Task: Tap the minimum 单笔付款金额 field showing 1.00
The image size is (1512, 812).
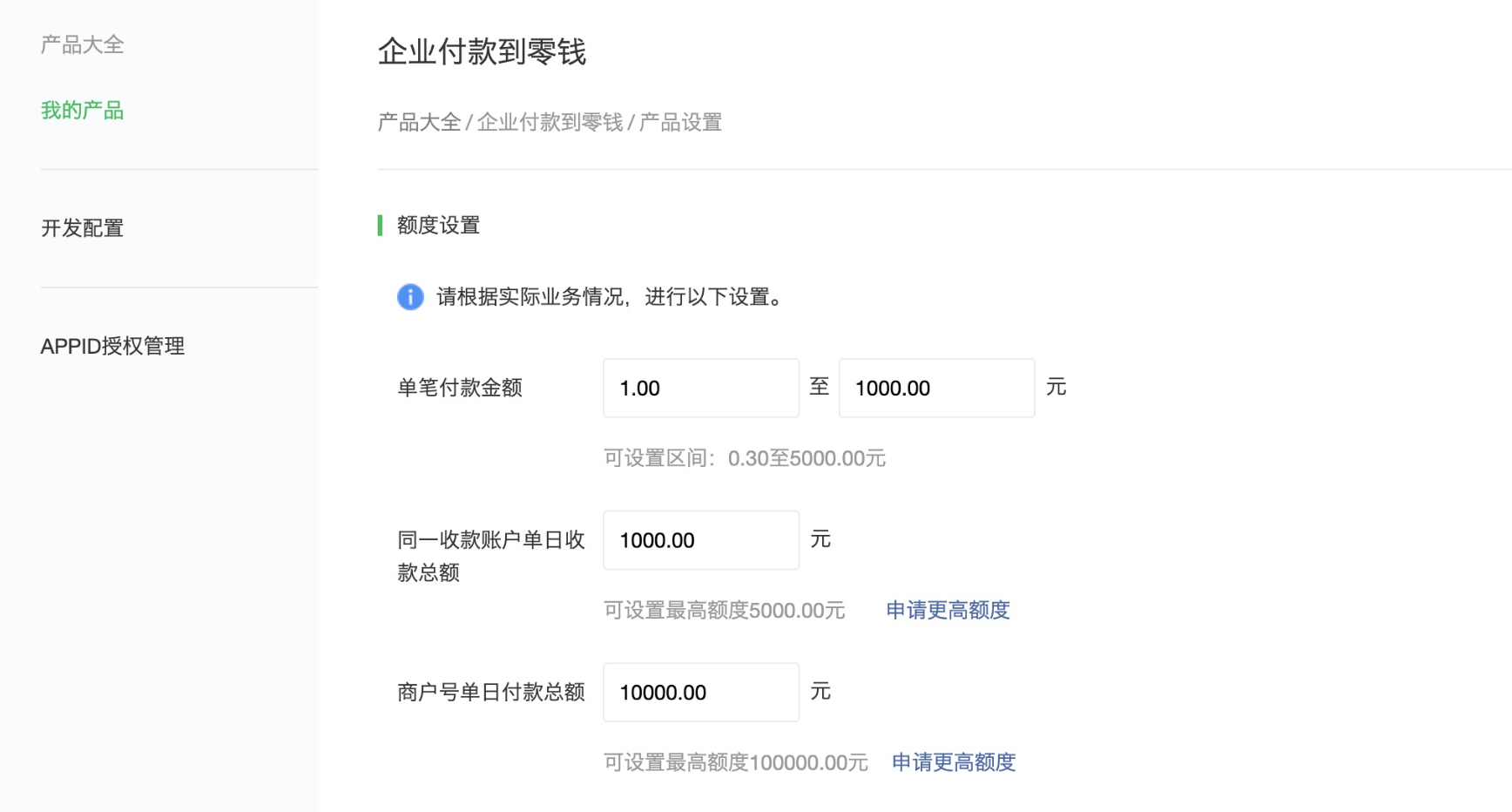Action: click(700, 388)
